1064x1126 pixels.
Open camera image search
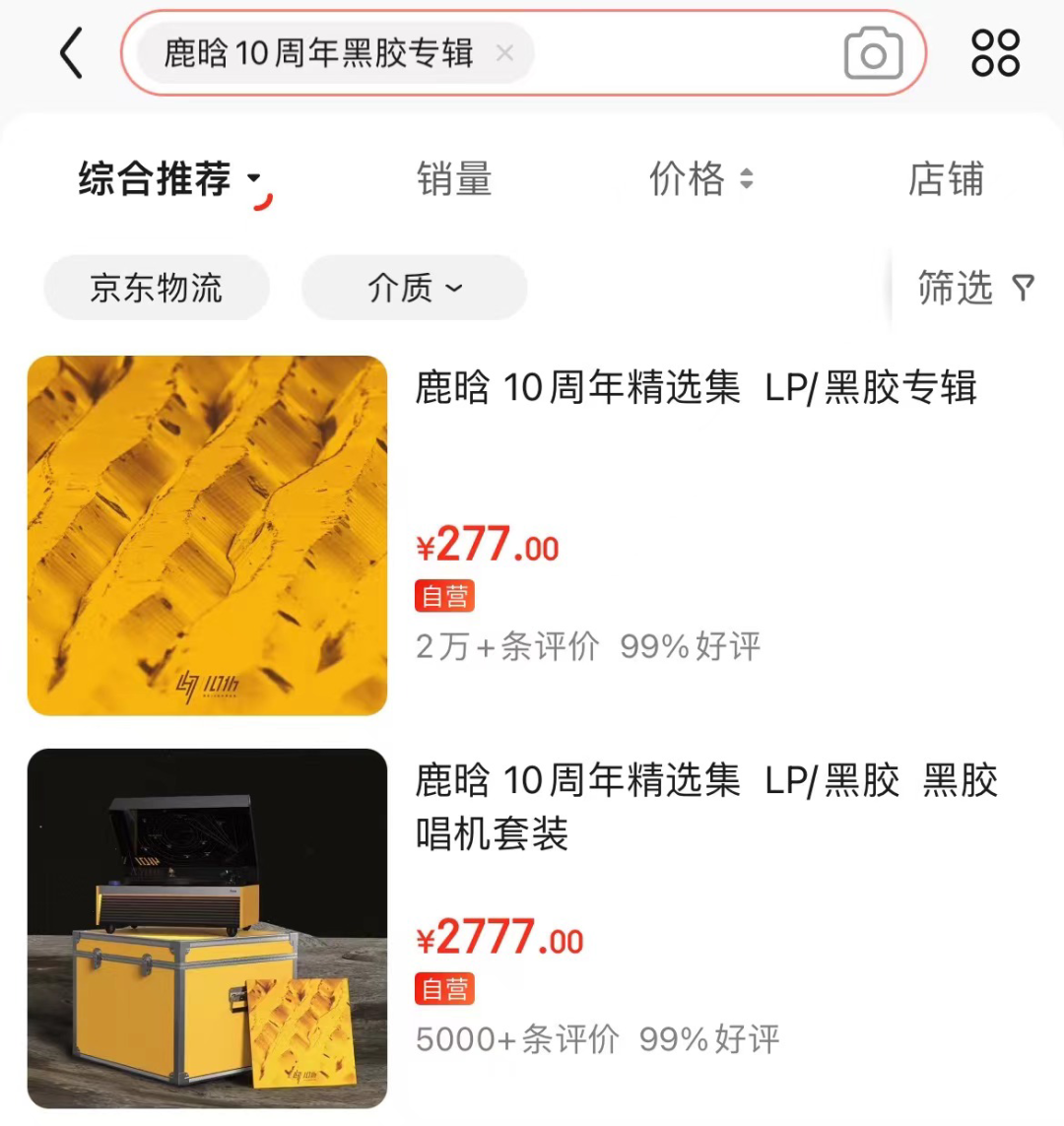tap(873, 53)
